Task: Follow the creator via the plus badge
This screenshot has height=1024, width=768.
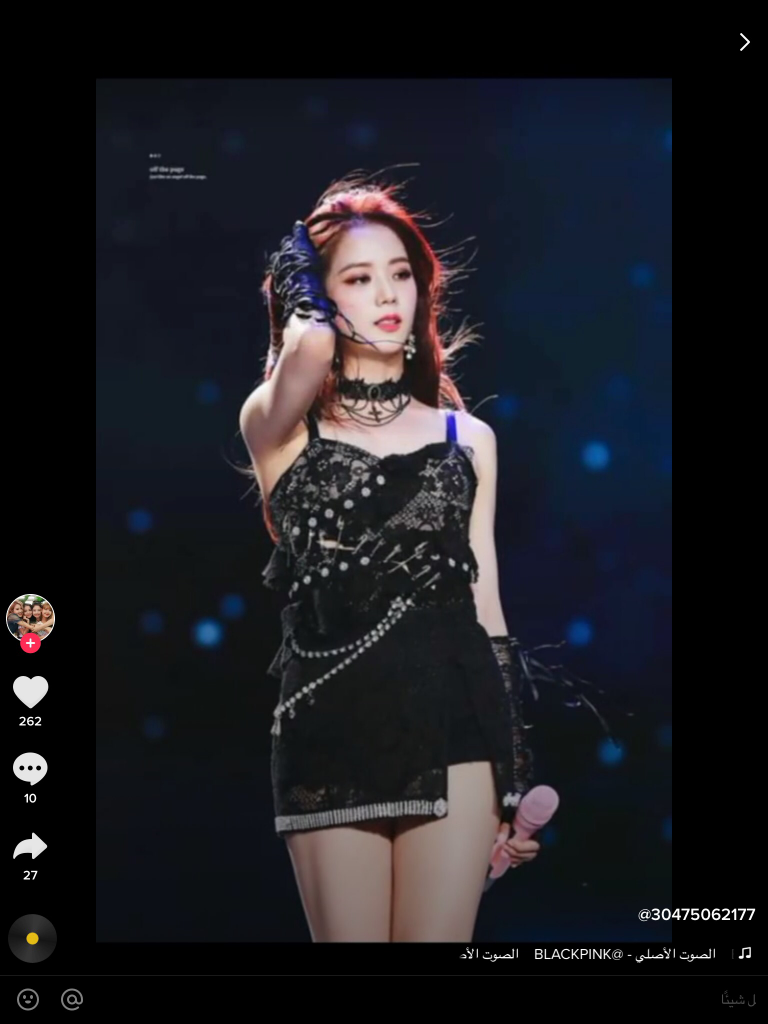Action: coord(31,643)
